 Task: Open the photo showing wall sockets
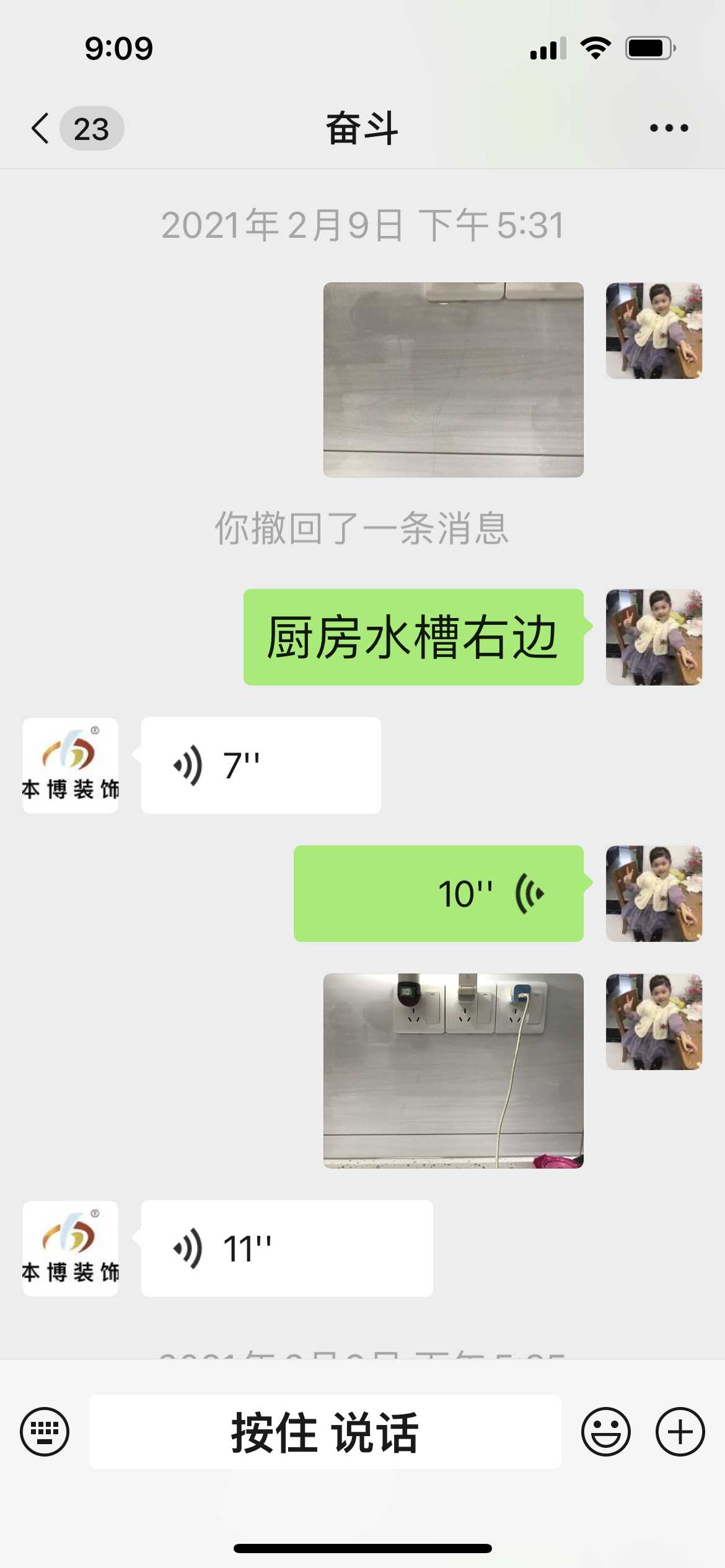pyautogui.click(x=453, y=1071)
